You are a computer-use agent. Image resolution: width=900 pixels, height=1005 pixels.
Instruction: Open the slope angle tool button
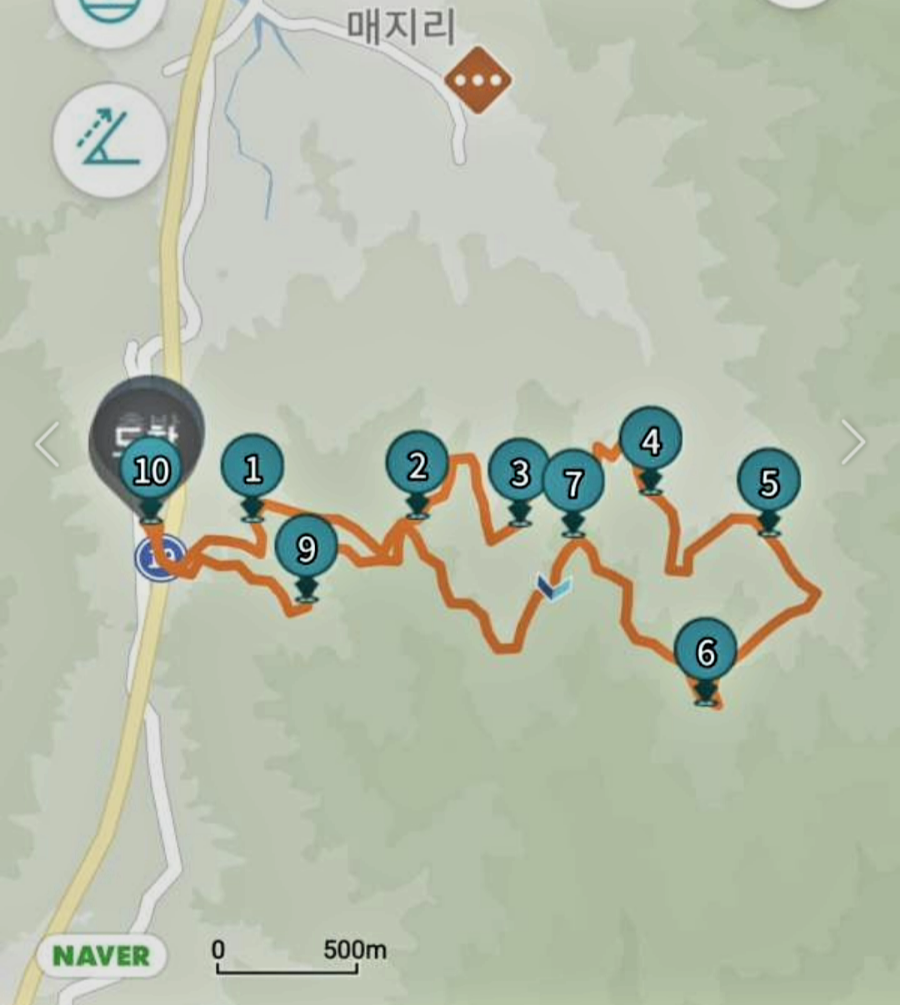(110, 138)
